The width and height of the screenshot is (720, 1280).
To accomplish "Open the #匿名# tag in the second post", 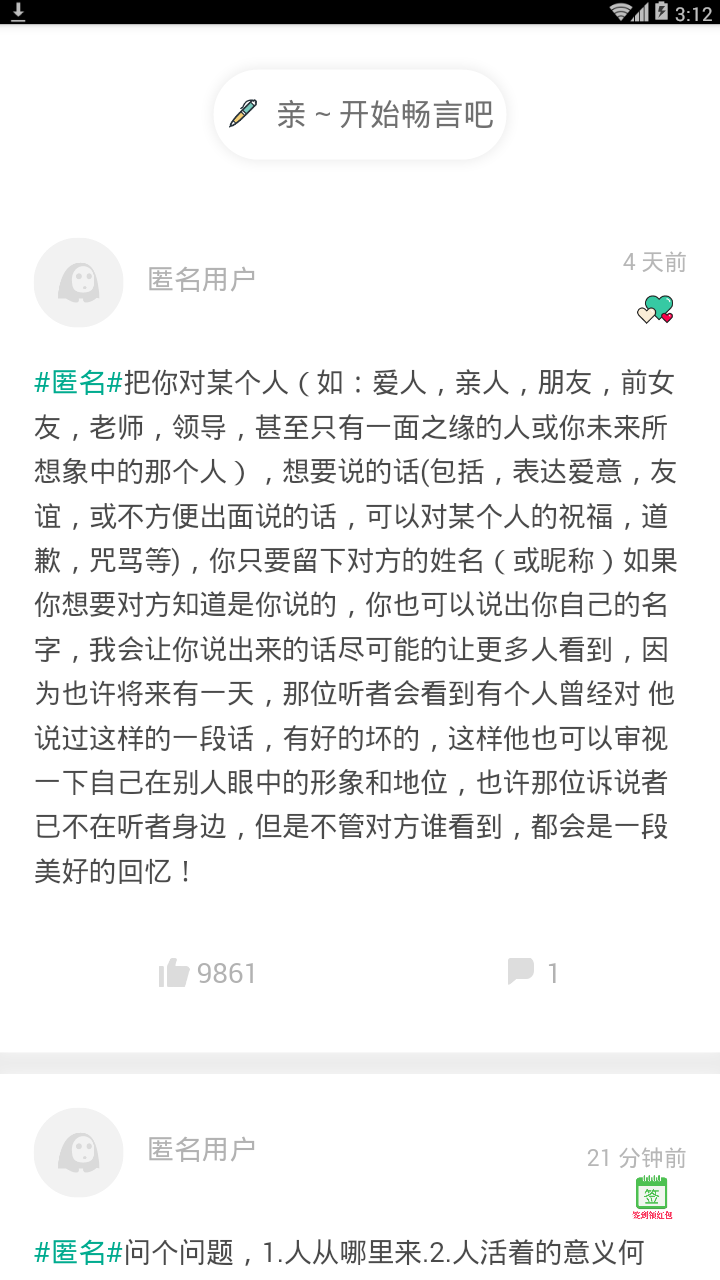I will (x=78, y=1252).
